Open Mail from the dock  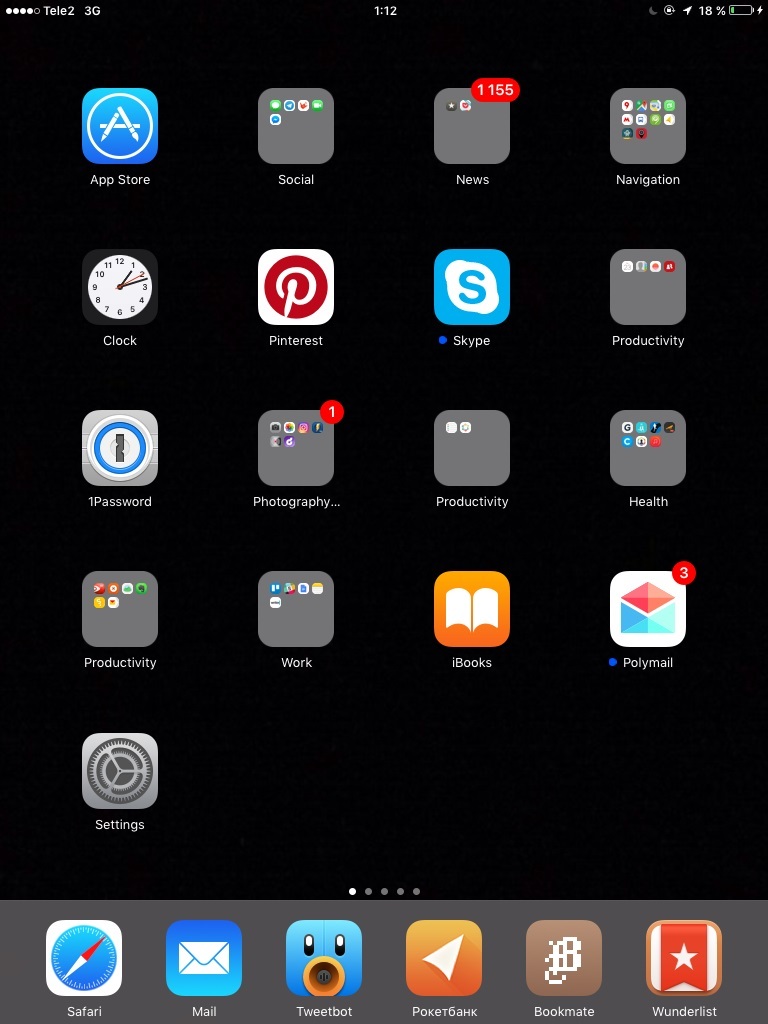[x=204, y=958]
